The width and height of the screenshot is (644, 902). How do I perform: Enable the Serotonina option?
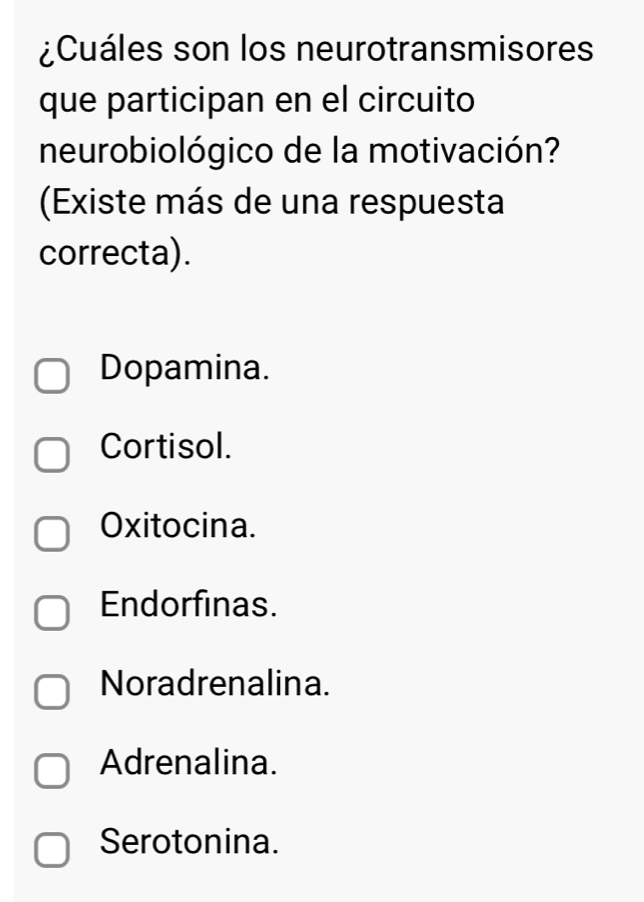[52, 848]
